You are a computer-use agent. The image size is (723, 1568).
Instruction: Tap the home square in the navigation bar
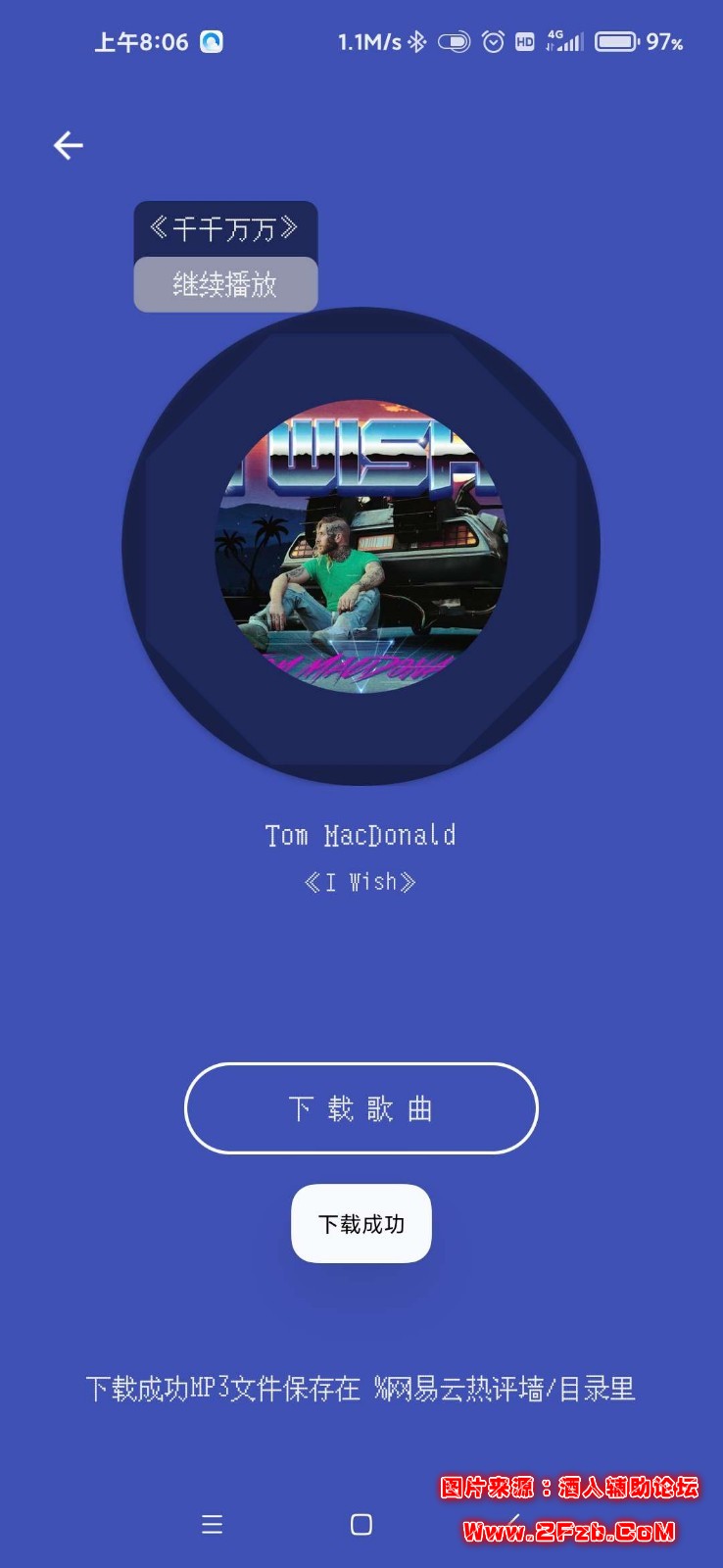point(361,1526)
